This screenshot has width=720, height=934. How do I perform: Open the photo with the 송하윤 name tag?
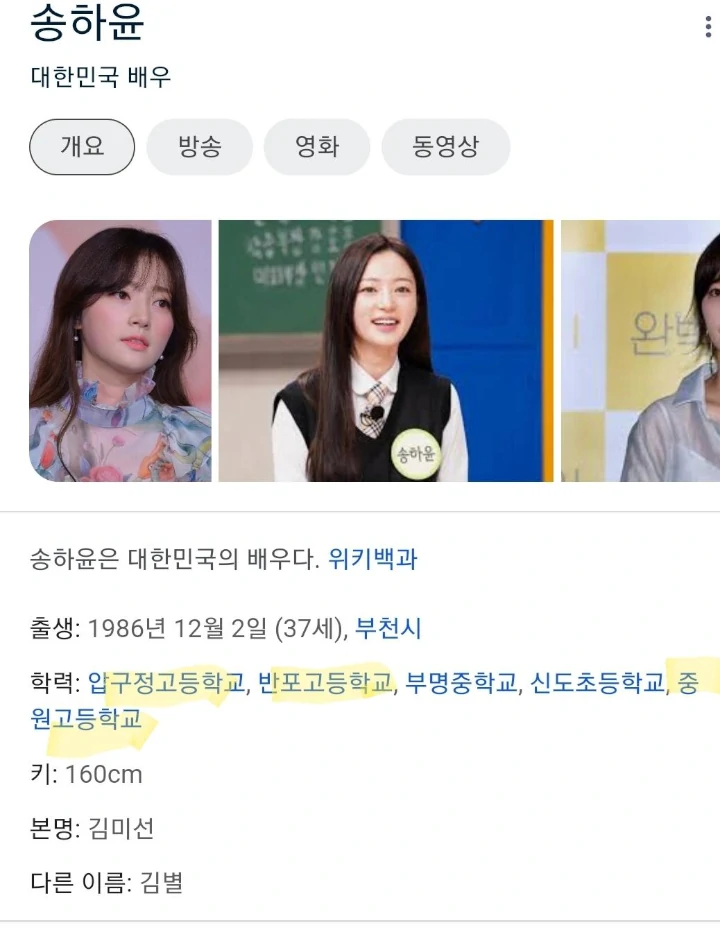(x=386, y=351)
